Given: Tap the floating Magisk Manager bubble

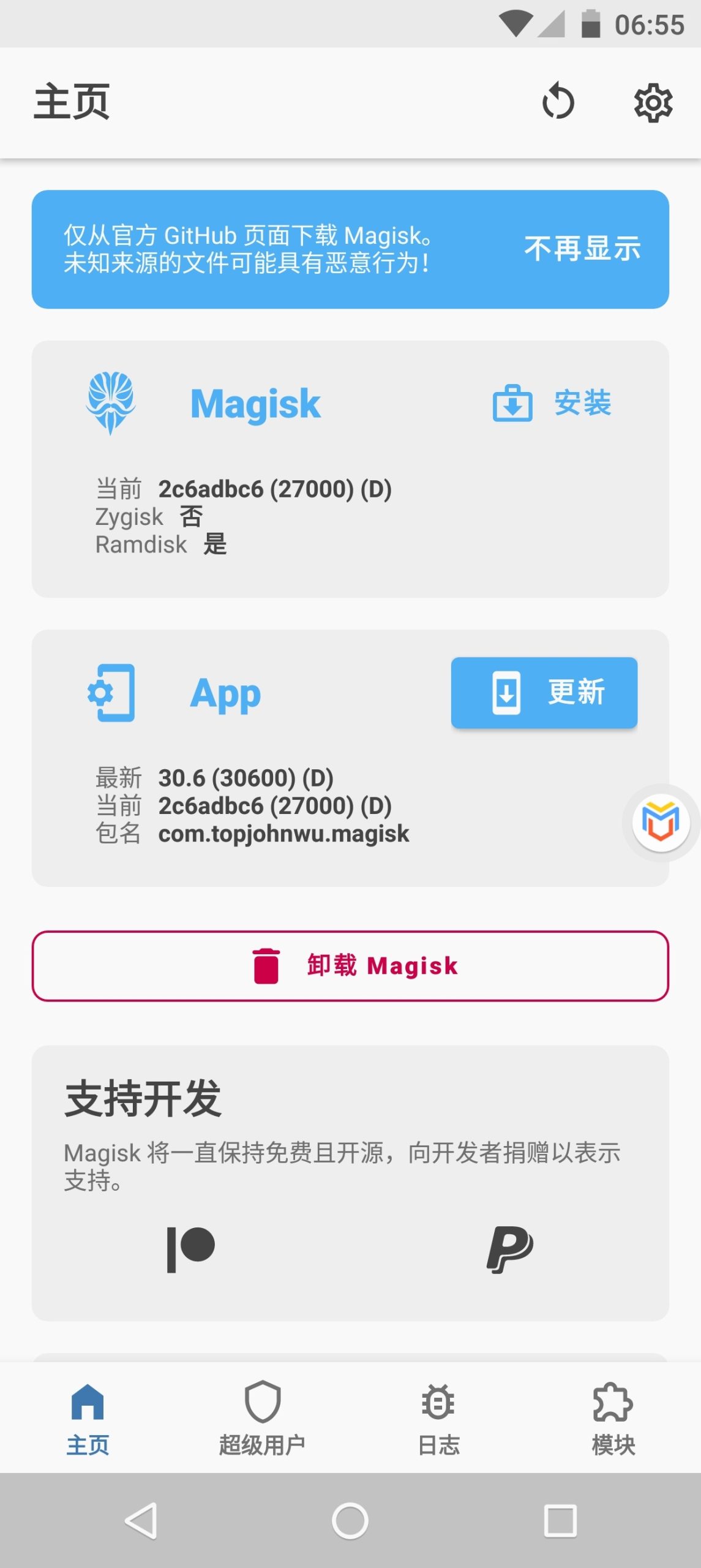Looking at the screenshot, I should pyautogui.click(x=659, y=821).
